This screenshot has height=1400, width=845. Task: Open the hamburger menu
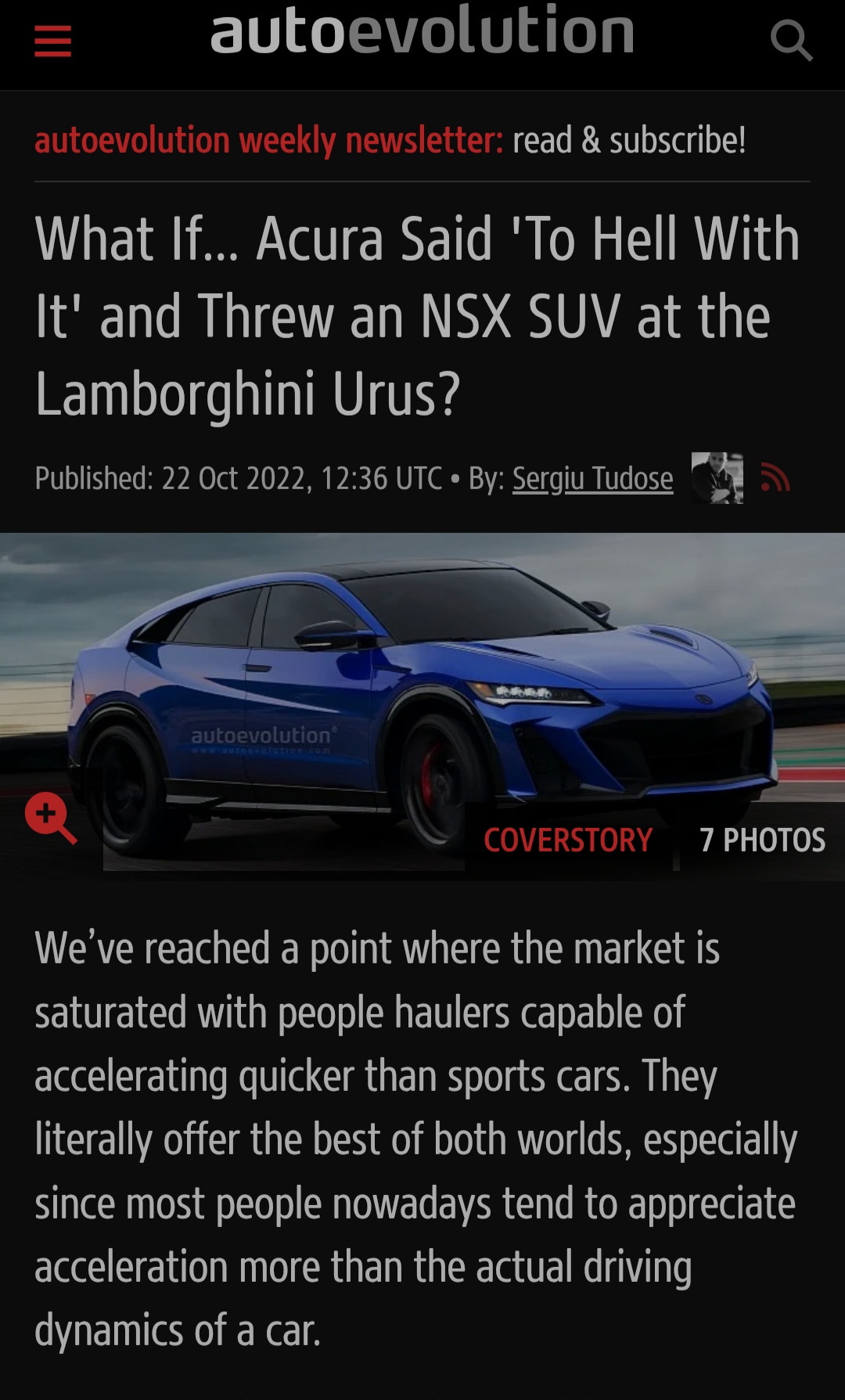pyautogui.click(x=52, y=41)
